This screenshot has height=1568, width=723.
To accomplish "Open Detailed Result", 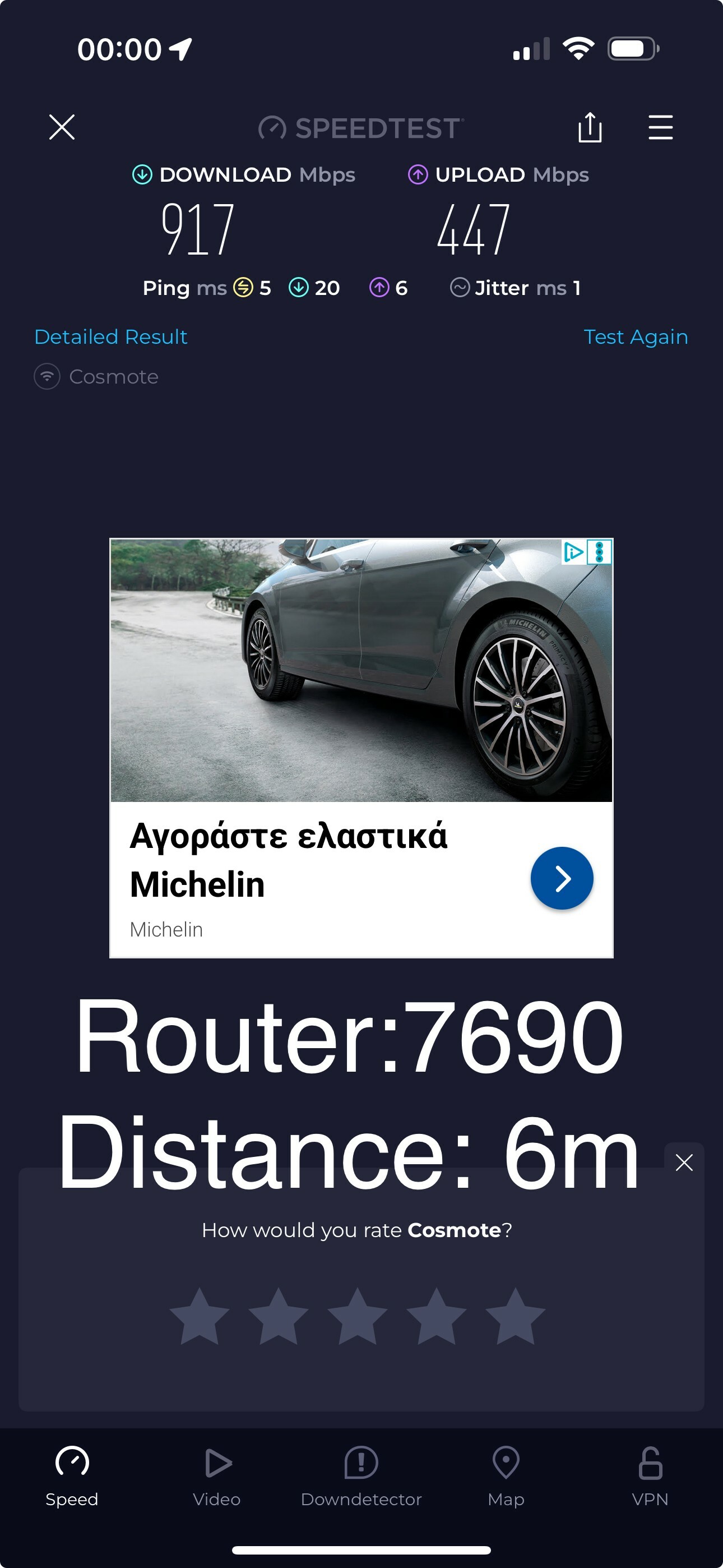I will (x=111, y=336).
